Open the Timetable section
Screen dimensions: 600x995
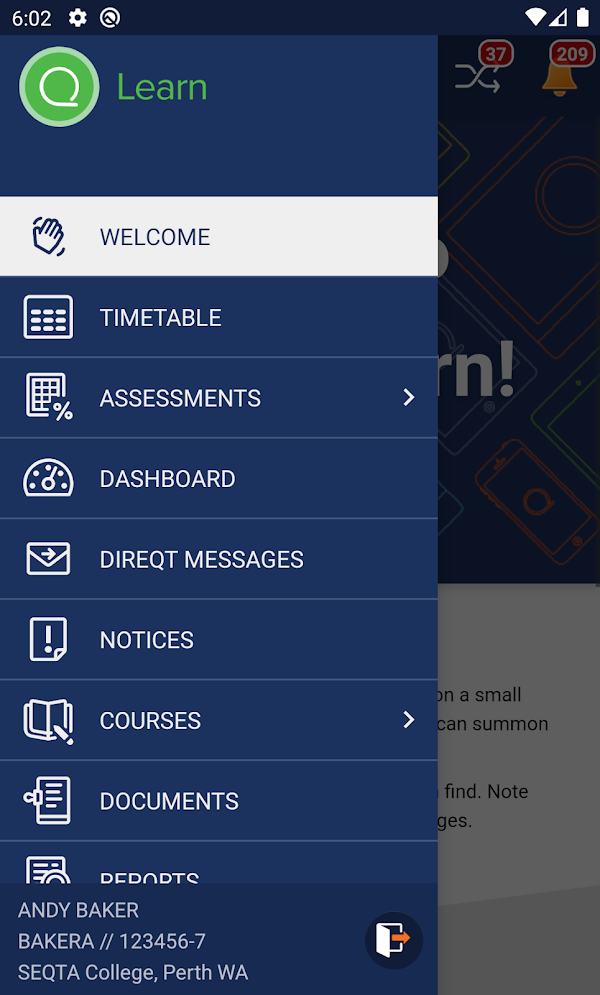pos(218,318)
